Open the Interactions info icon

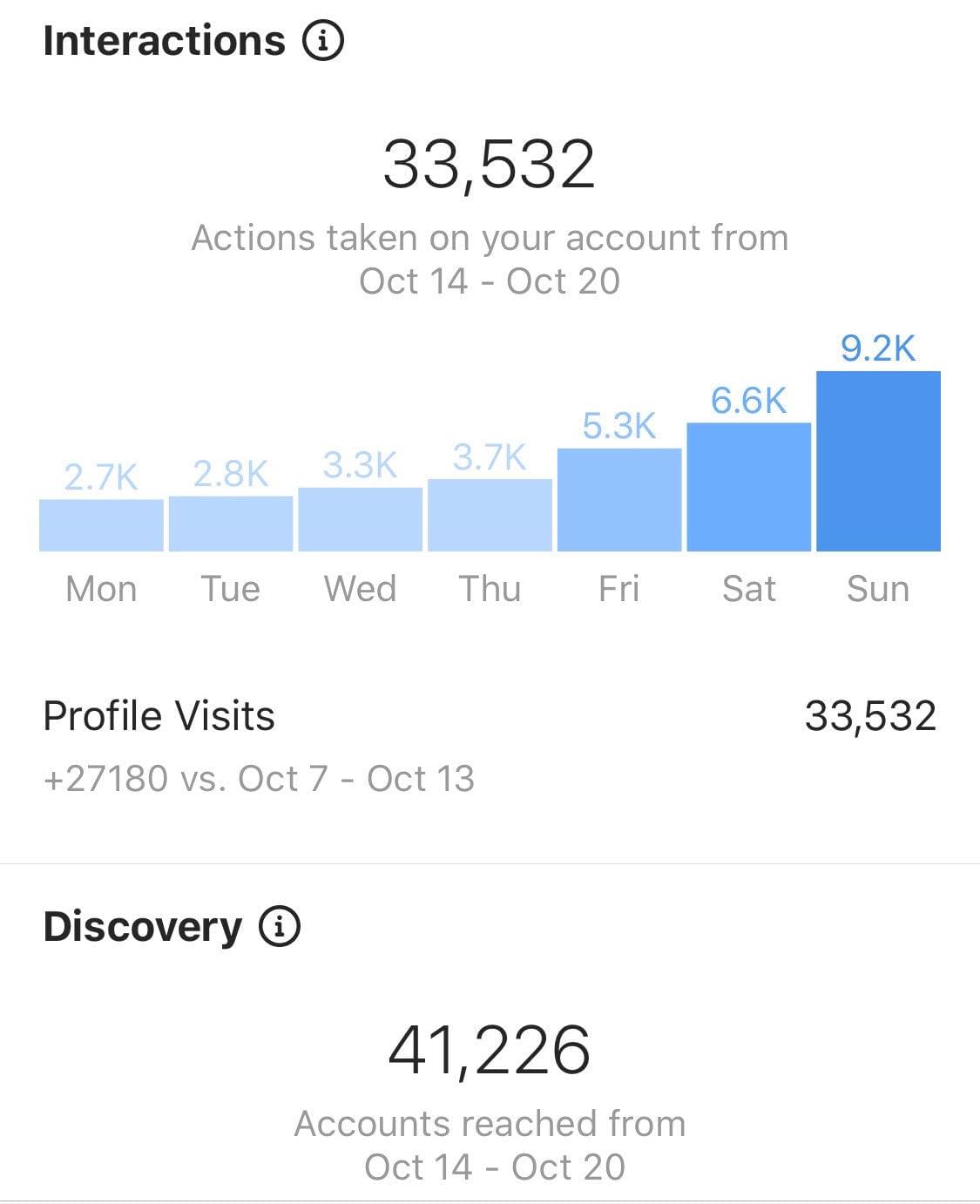323,41
